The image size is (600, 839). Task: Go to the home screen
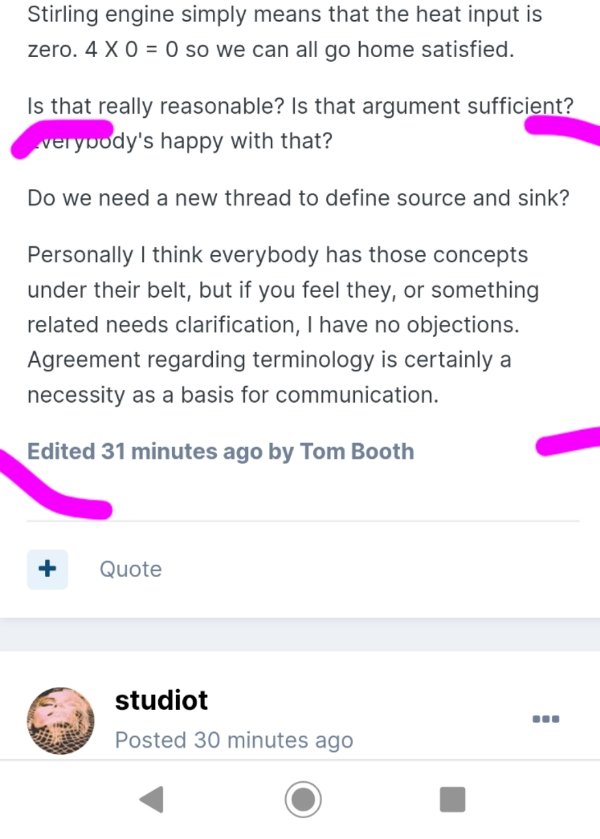point(302,799)
